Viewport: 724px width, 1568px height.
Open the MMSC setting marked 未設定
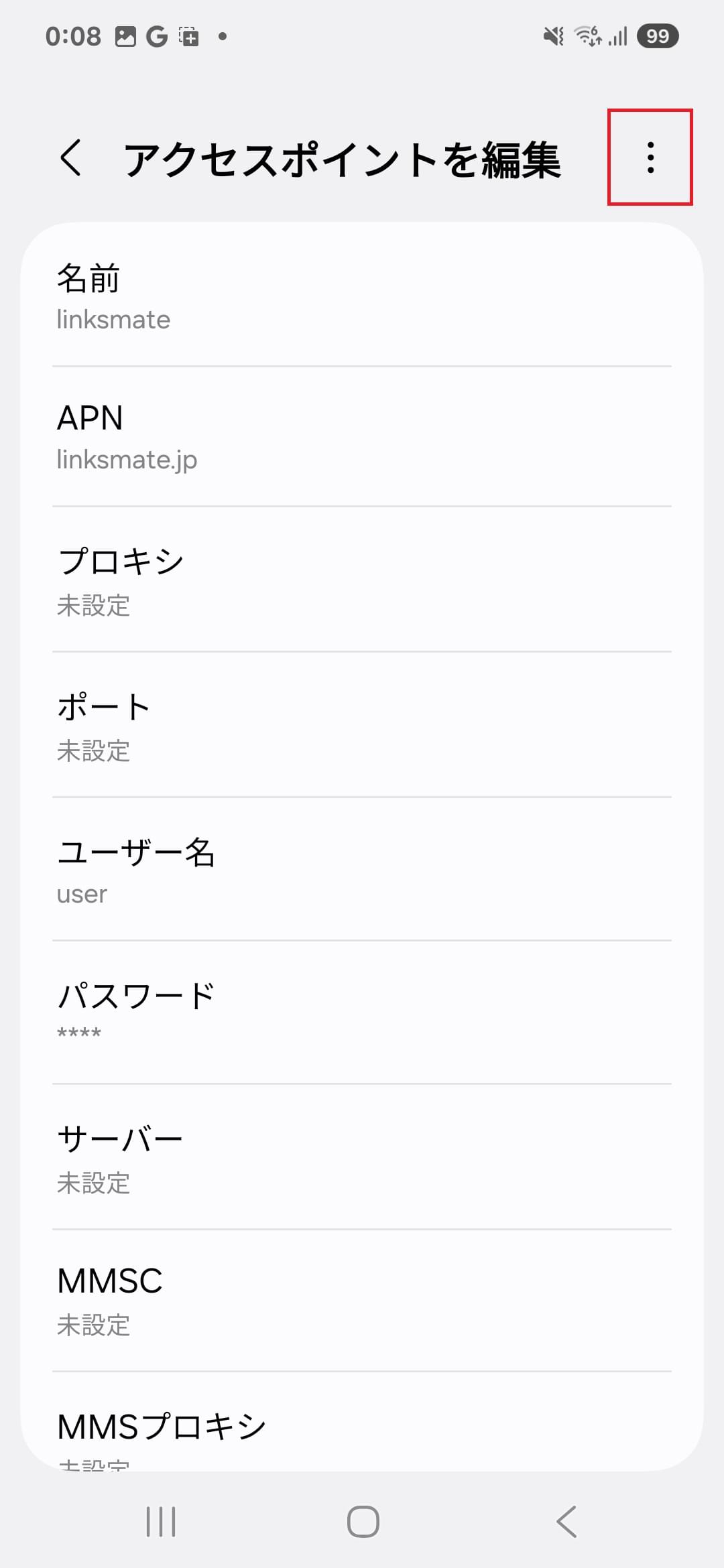tap(362, 1300)
